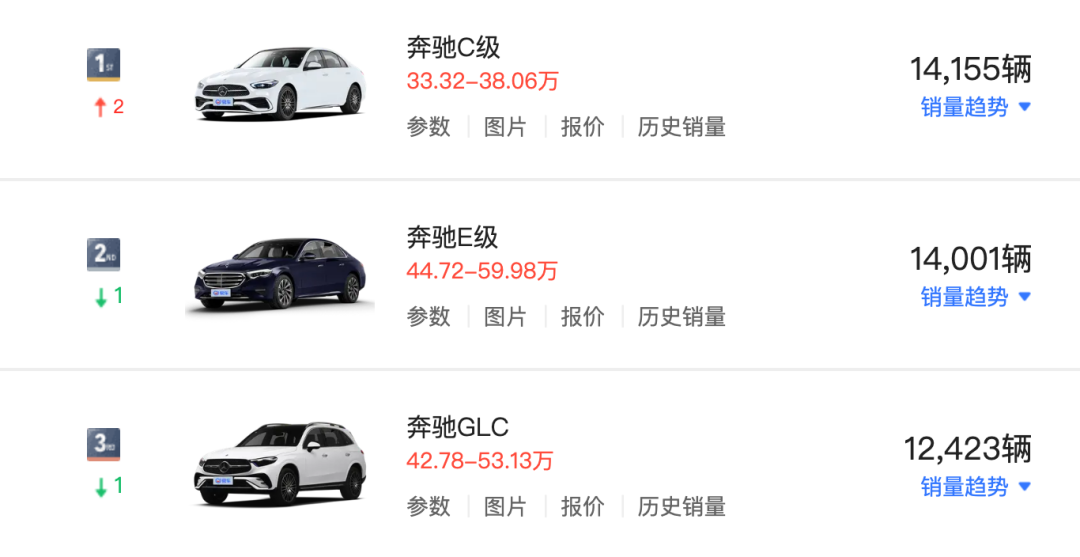Open the 奔驰C级 car image
The image size is (1080, 557).
pyautogui.click(x=279, y=85)
